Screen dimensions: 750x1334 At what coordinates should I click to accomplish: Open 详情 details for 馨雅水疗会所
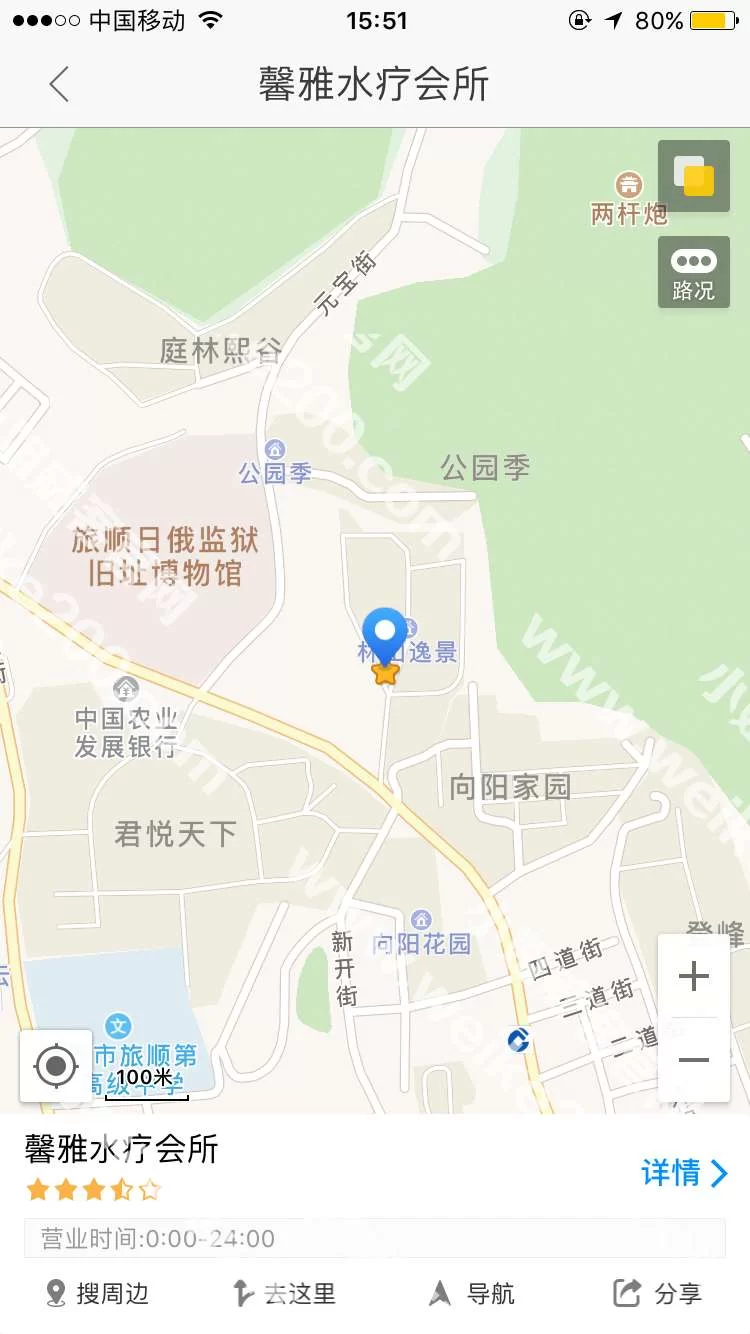coord(685,1172)
